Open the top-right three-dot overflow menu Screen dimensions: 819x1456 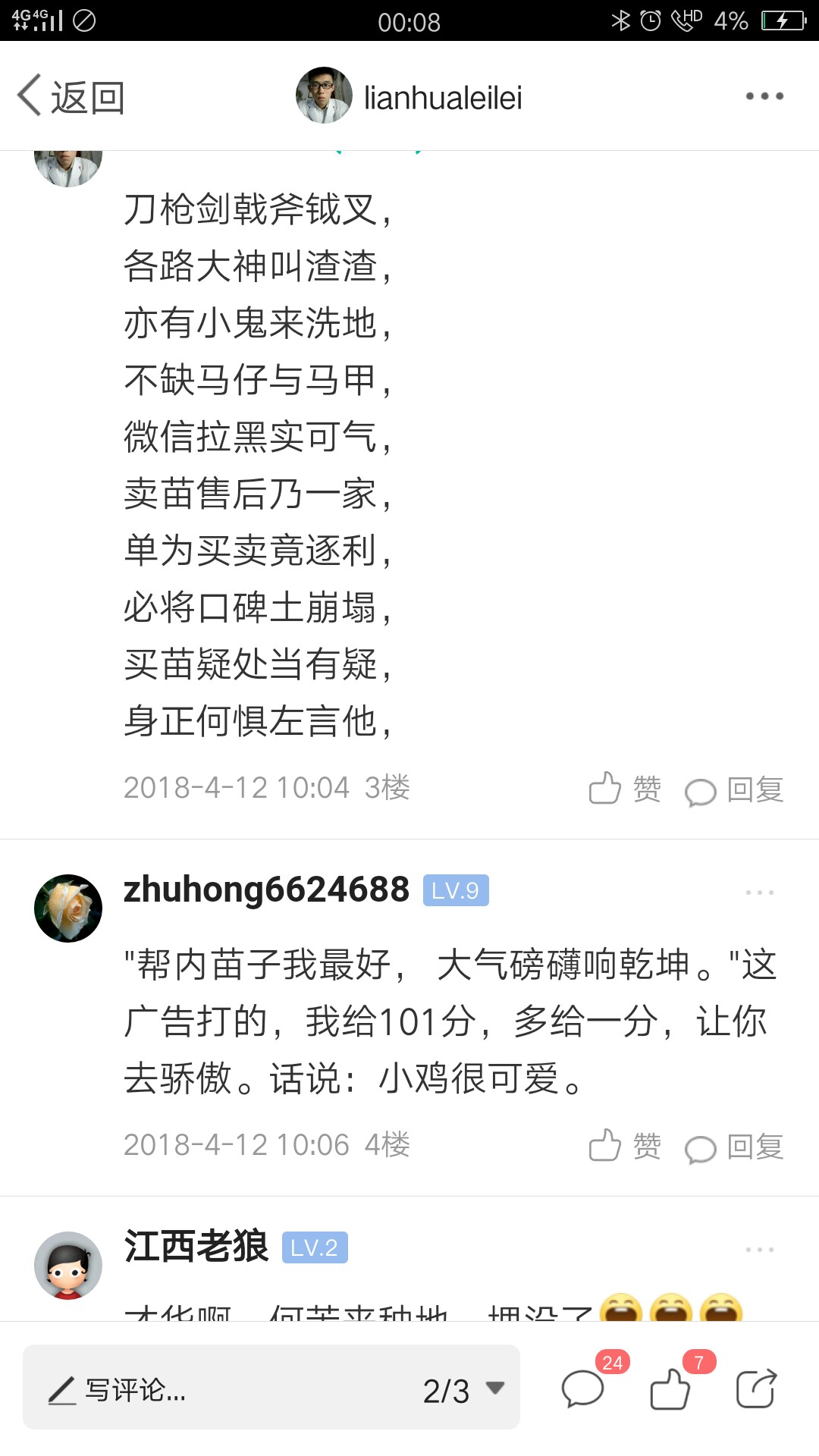point(764,96)
